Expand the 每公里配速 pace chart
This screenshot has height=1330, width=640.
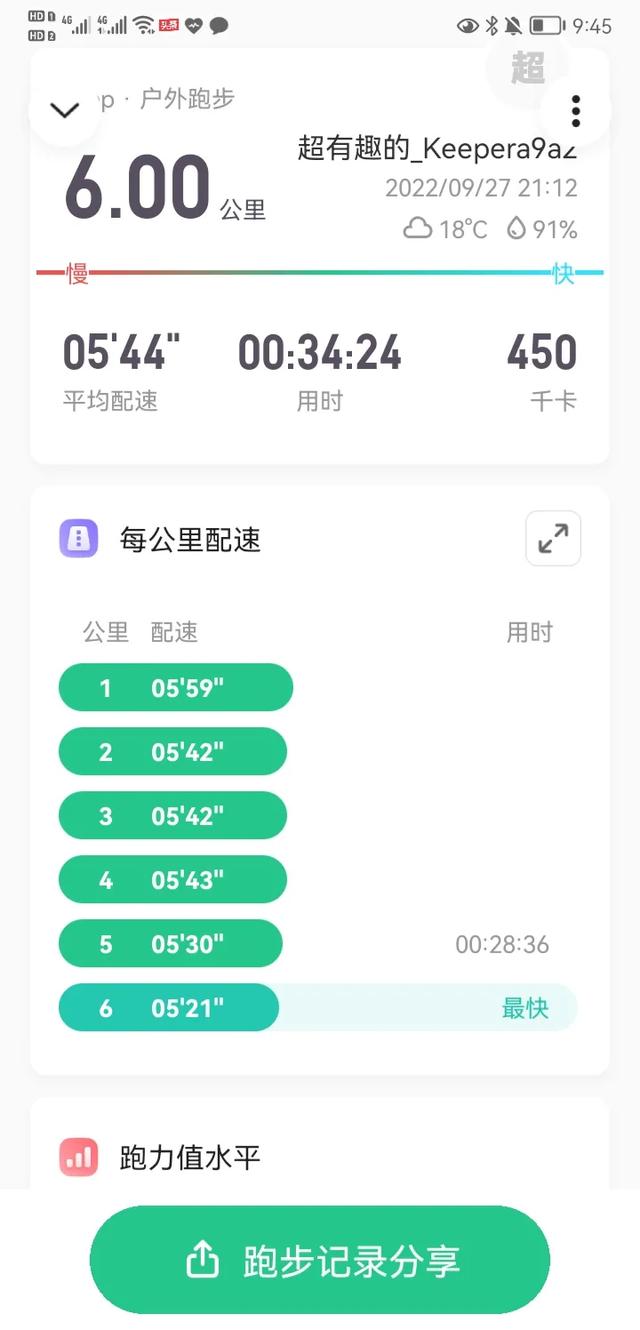tap(553, 539)
